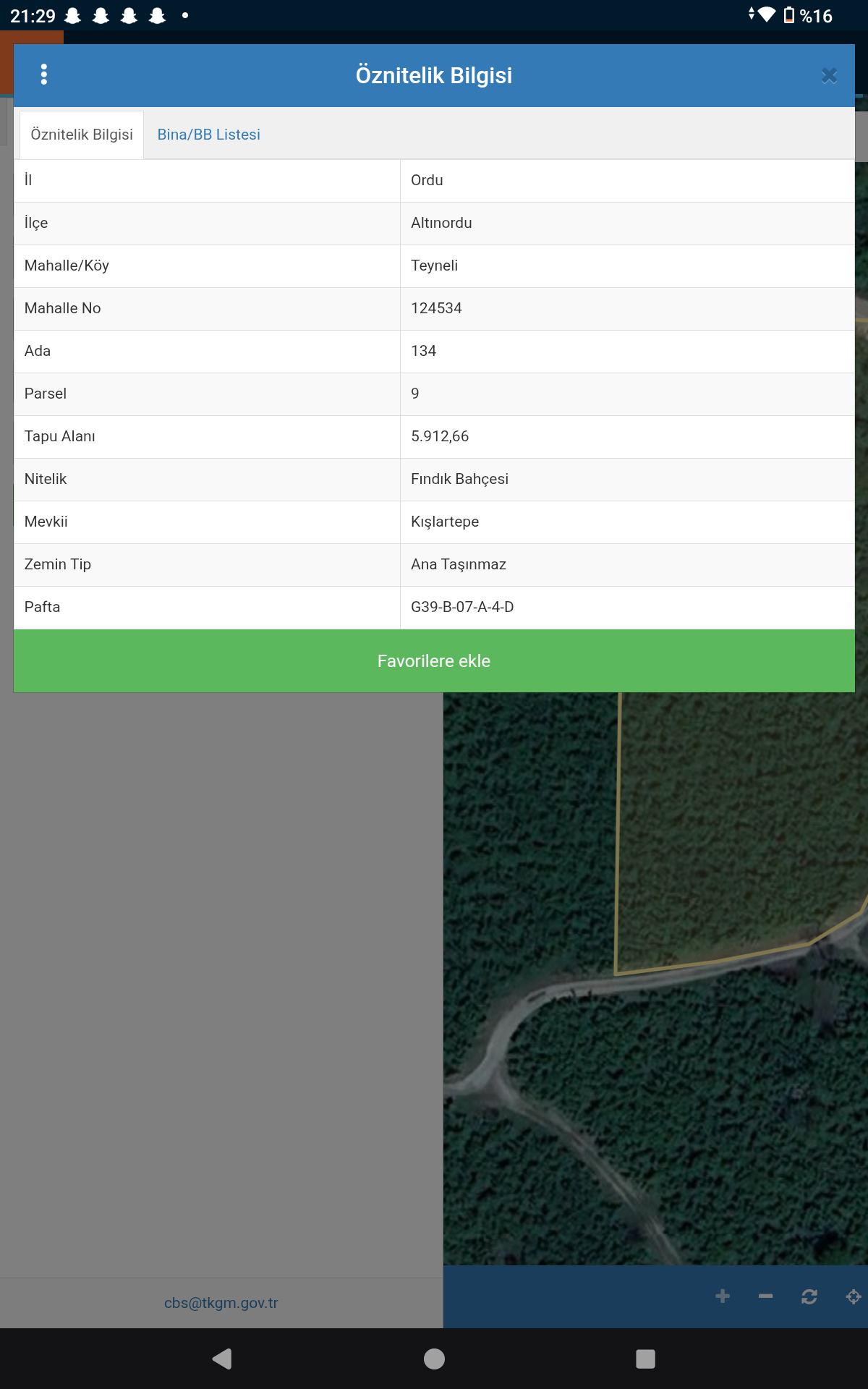Switch to the Bina/BB Listesi tab

pyautogui.click(x=208, y=135)
